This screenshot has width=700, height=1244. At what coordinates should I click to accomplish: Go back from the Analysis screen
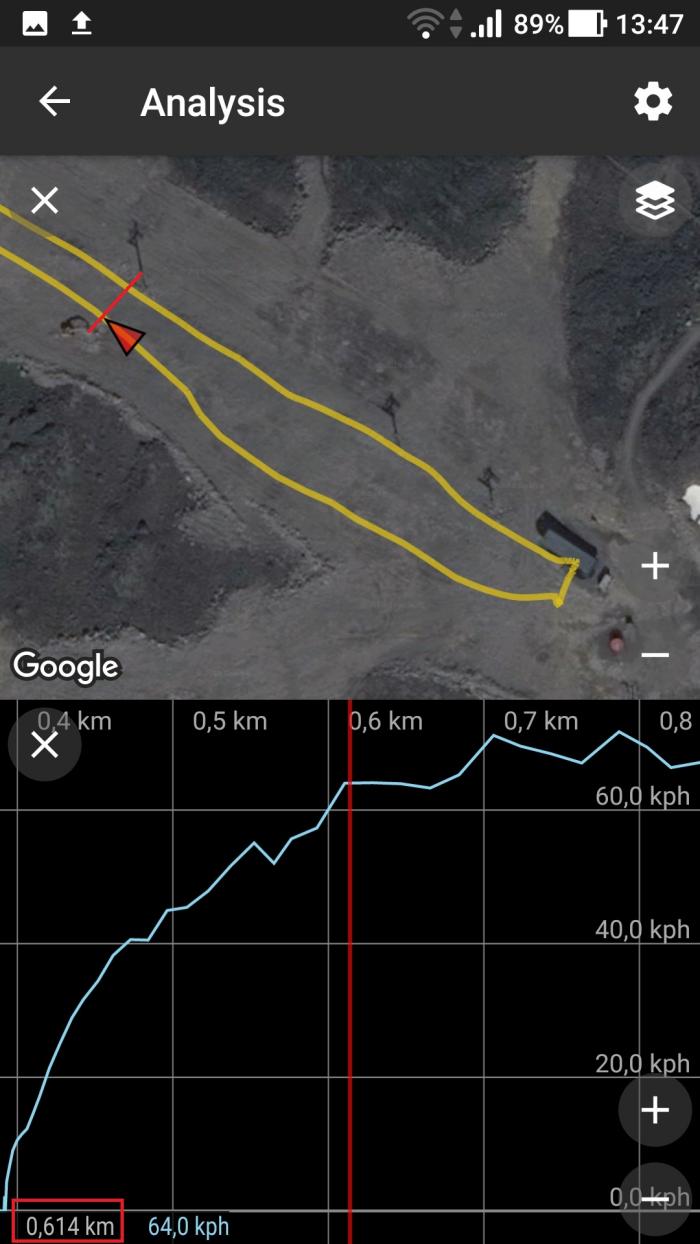click(54, 102)
